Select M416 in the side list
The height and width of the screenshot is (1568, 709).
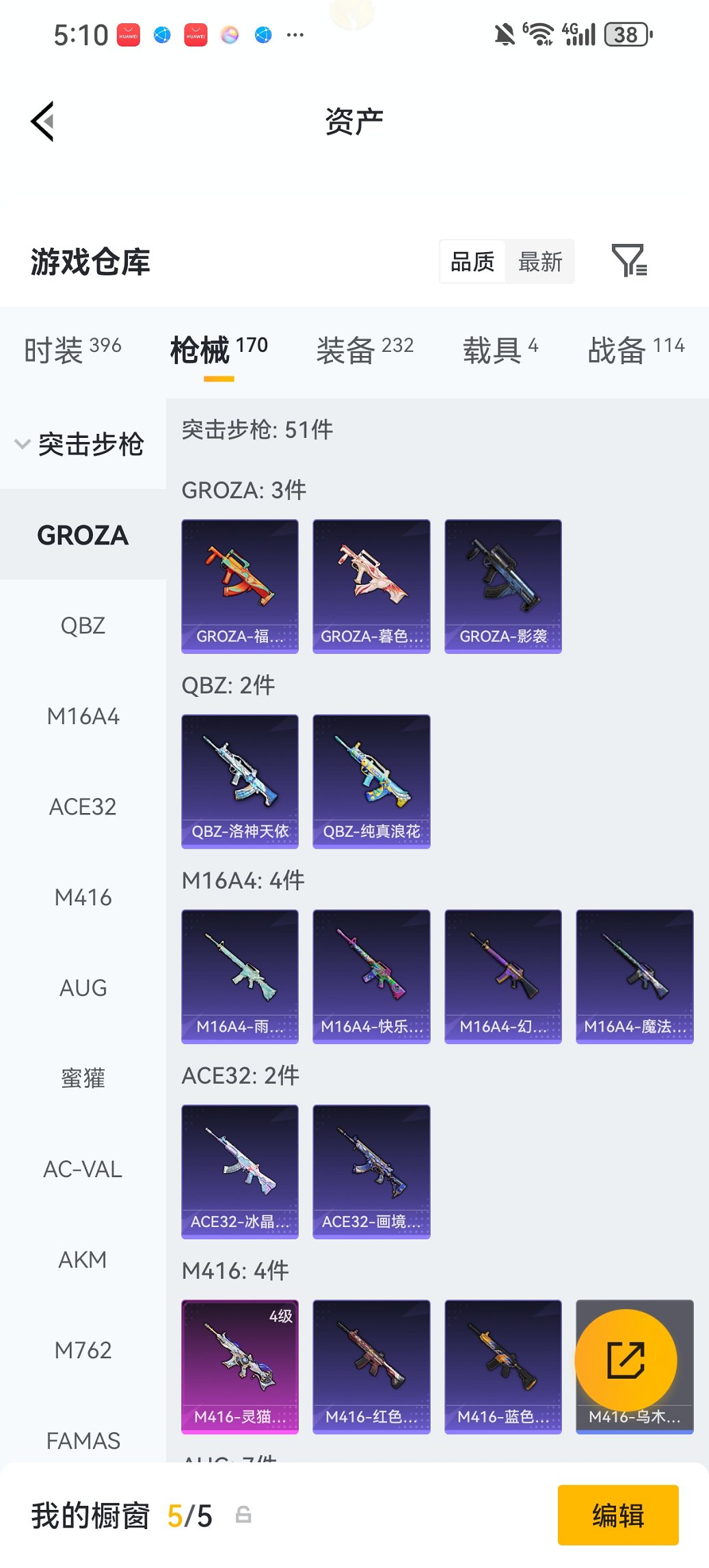[x=83, y=898]
